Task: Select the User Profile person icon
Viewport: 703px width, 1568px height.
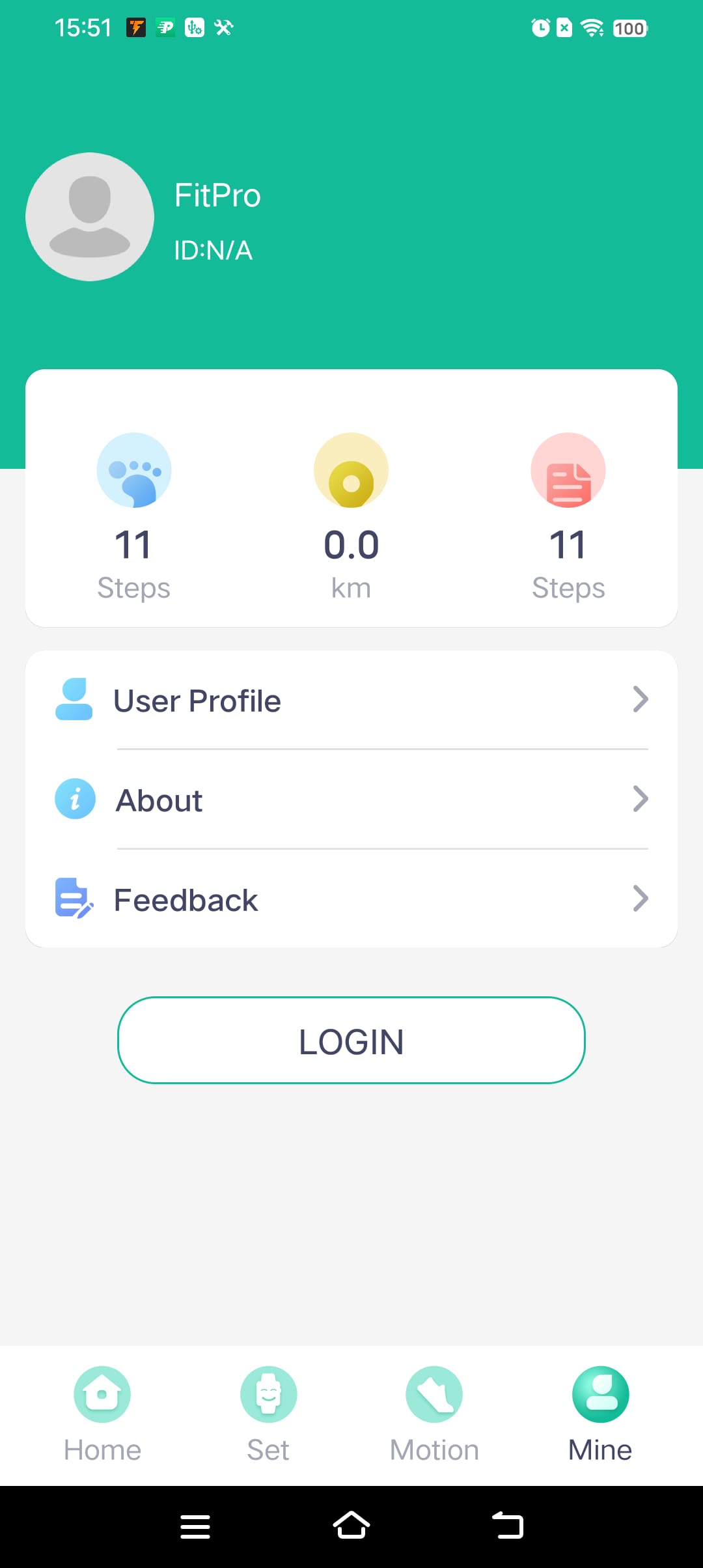Action: point(74,700)
